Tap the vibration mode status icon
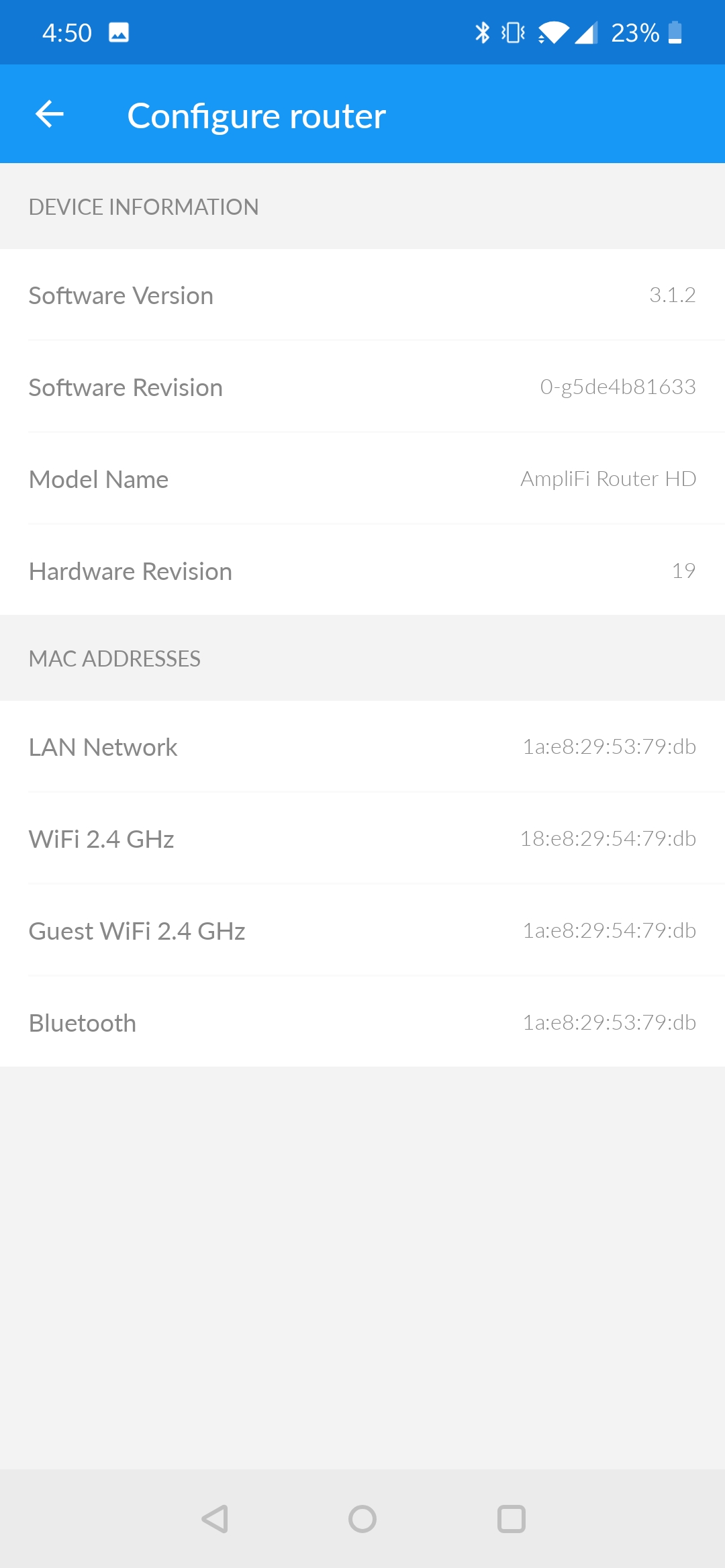725x1568 pixels. [x=512, y=32]
